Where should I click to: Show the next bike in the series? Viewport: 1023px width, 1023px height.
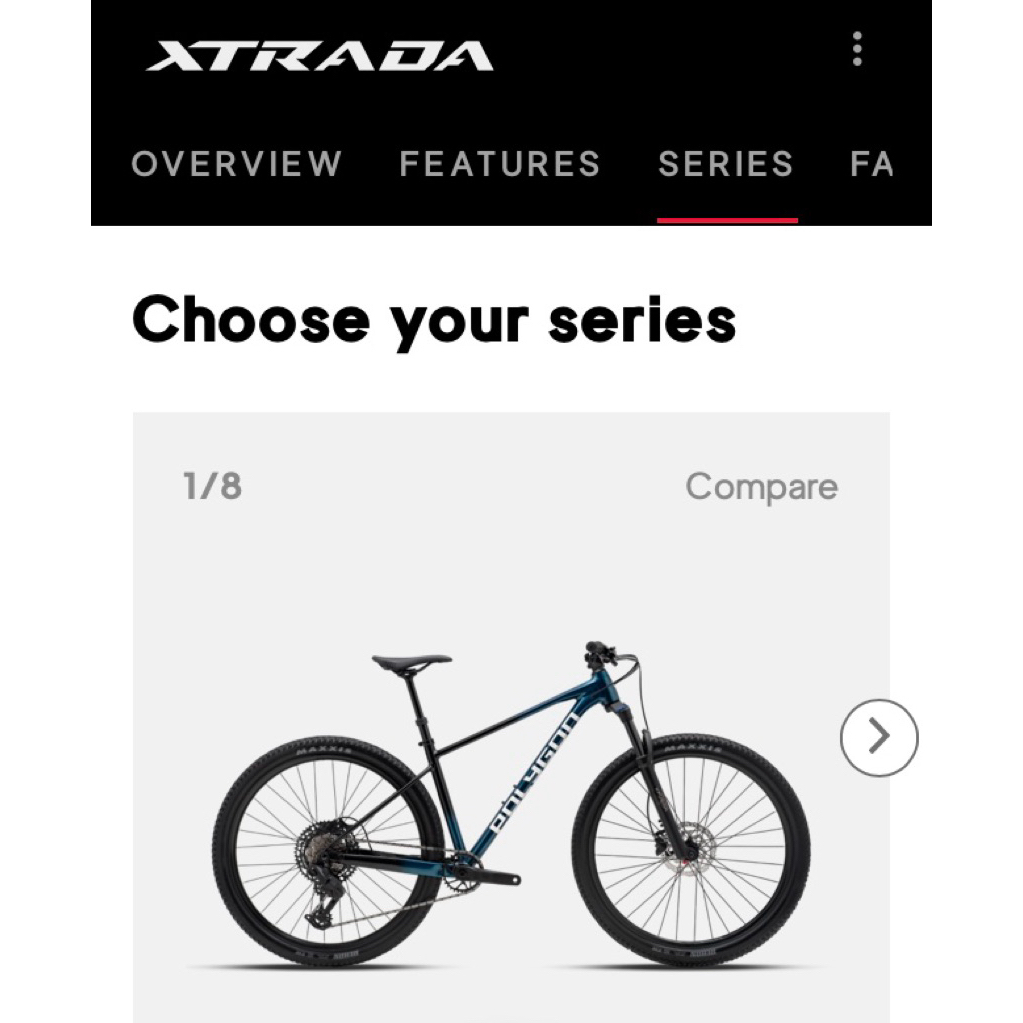click(878, 737)
